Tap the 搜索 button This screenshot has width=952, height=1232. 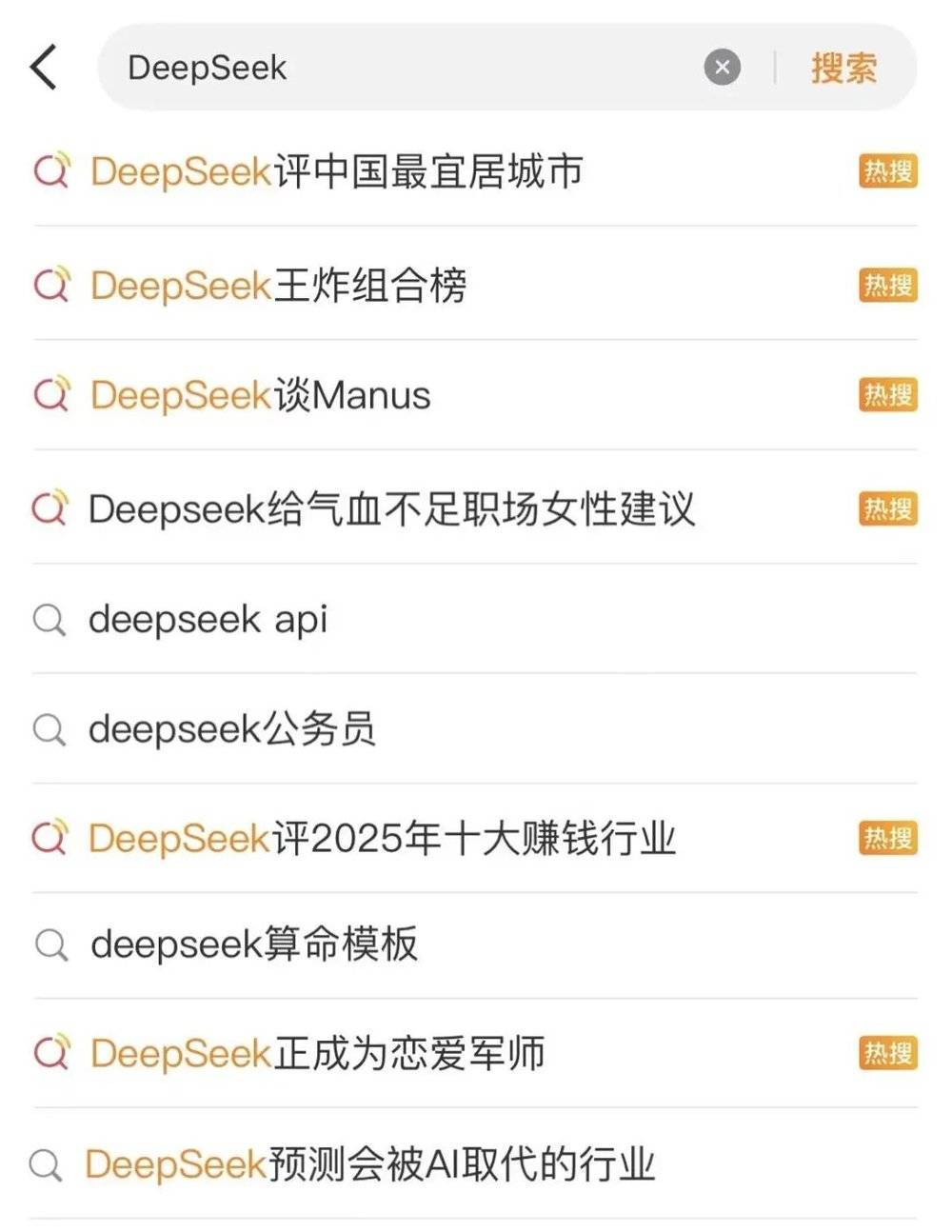point(843,68)
